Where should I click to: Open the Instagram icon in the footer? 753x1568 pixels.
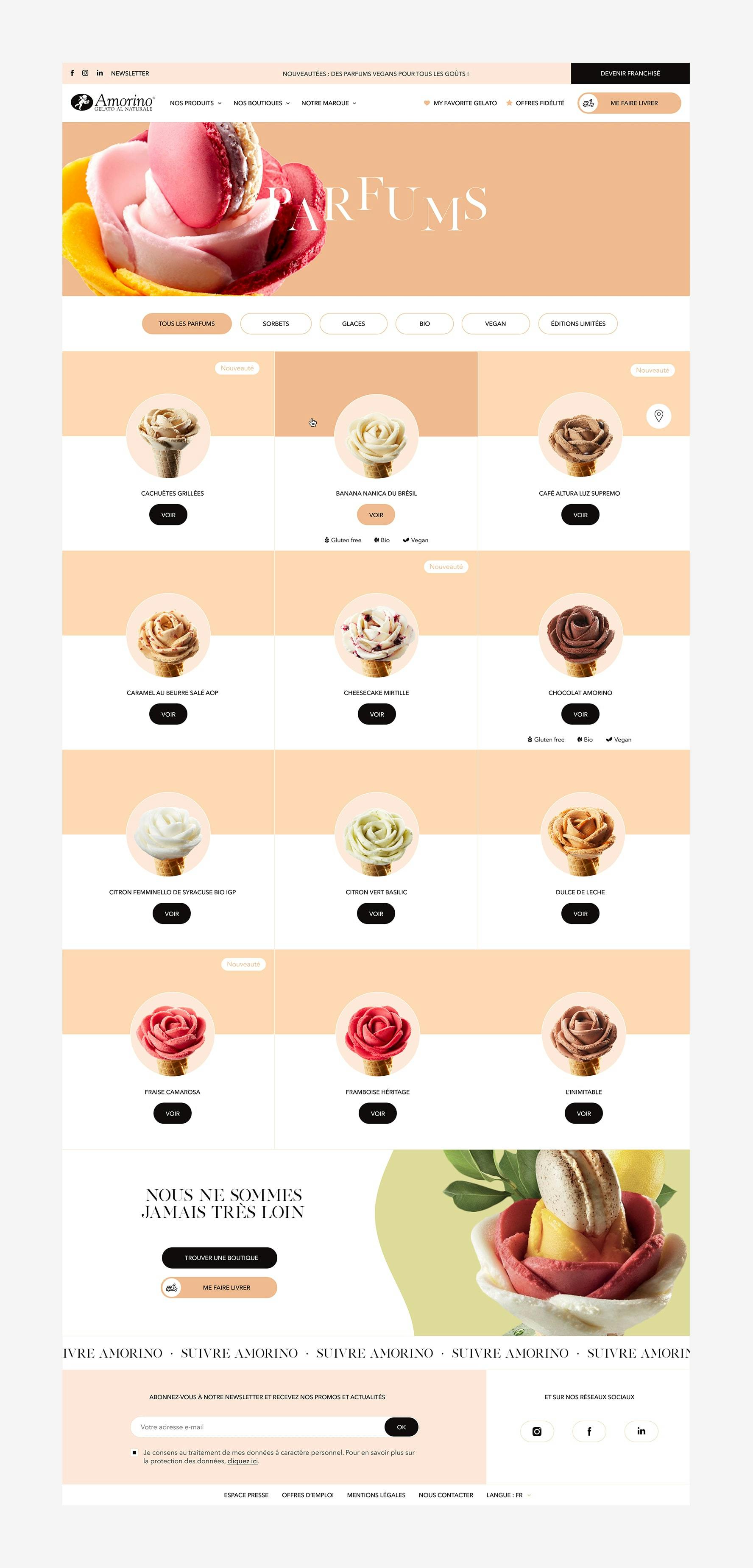click(537, 1431)
